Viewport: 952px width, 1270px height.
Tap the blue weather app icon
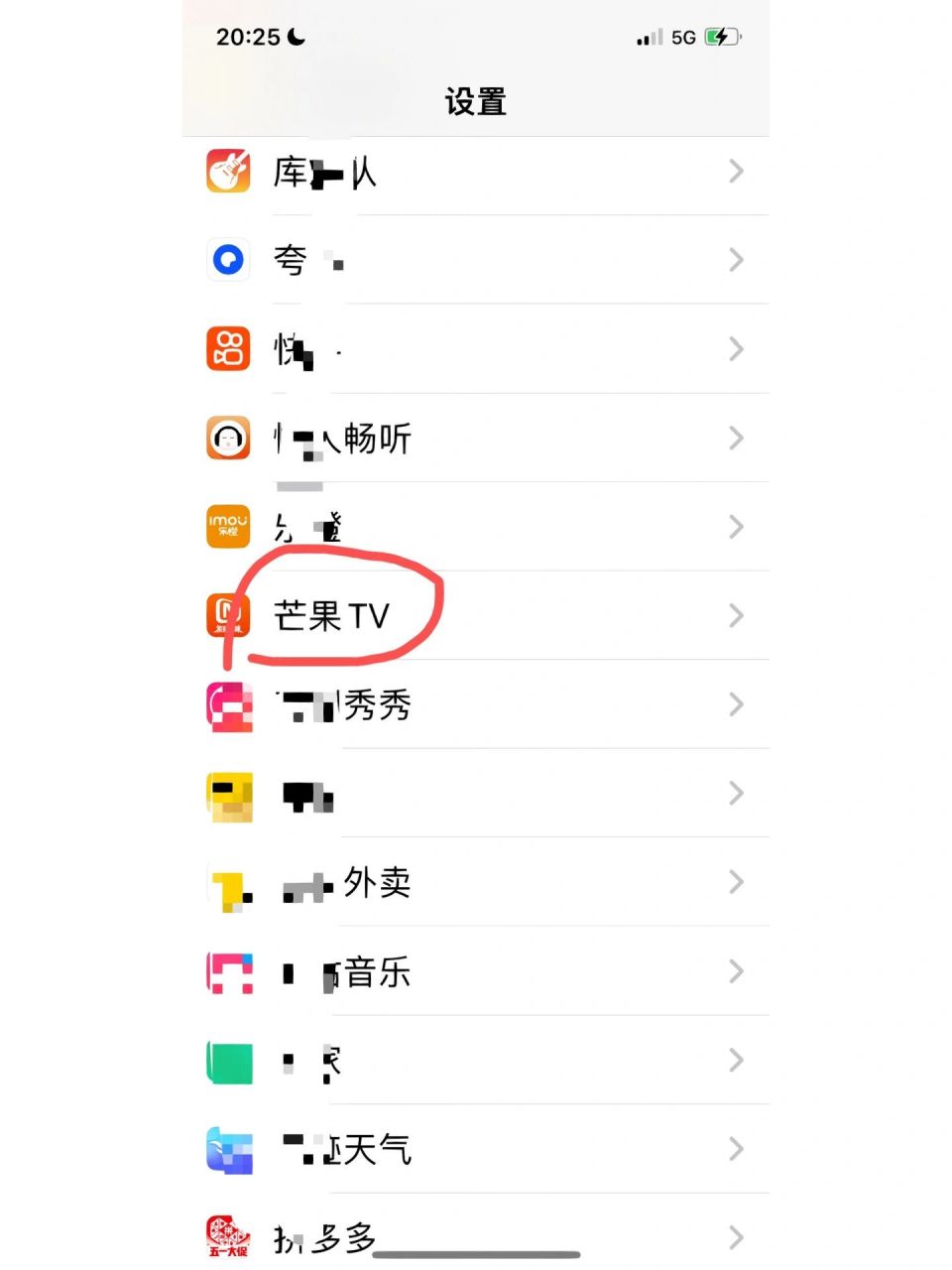(228, 1149)
